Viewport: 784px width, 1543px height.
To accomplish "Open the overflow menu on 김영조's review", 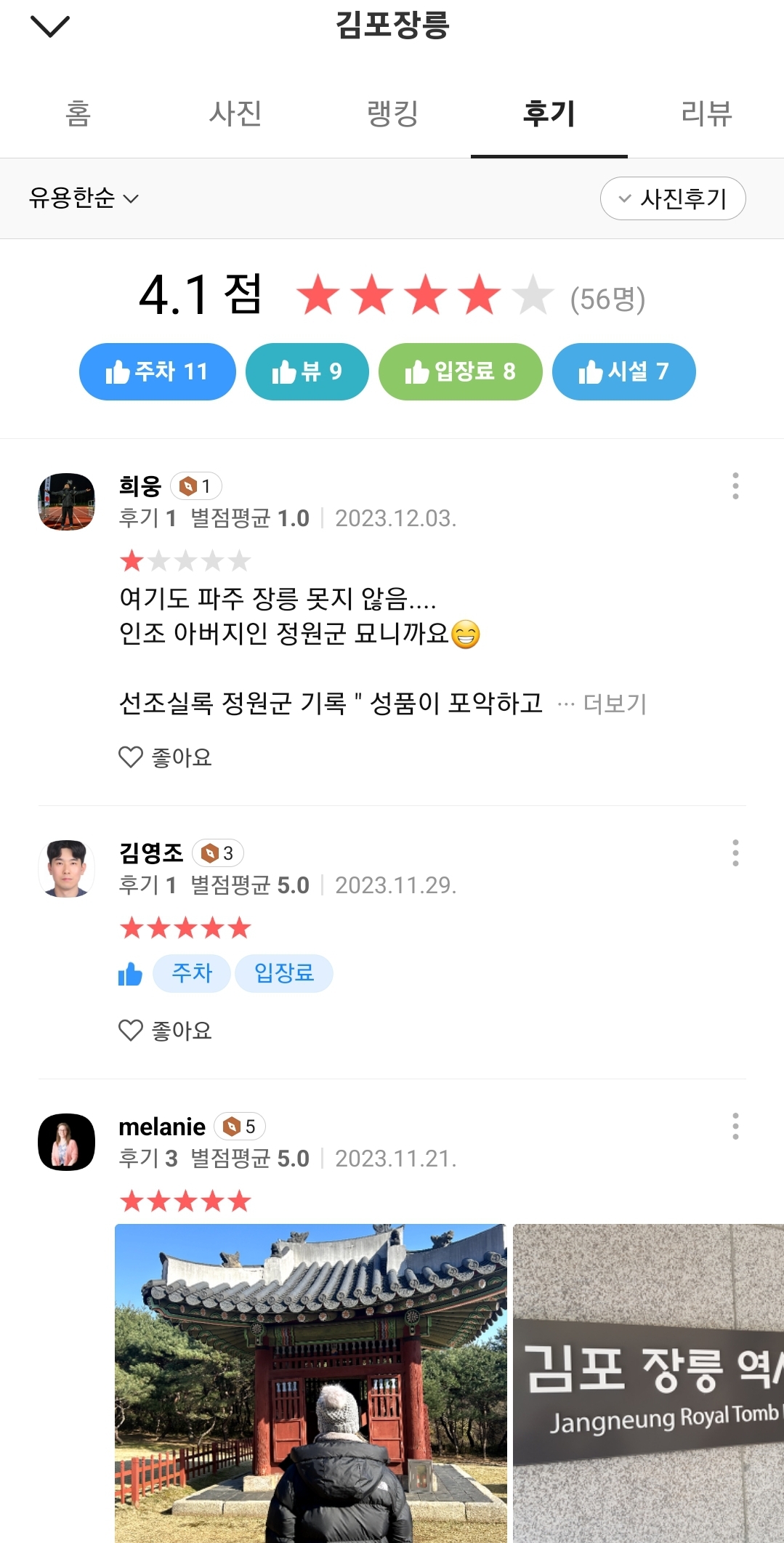I will [x=735, y=853].
